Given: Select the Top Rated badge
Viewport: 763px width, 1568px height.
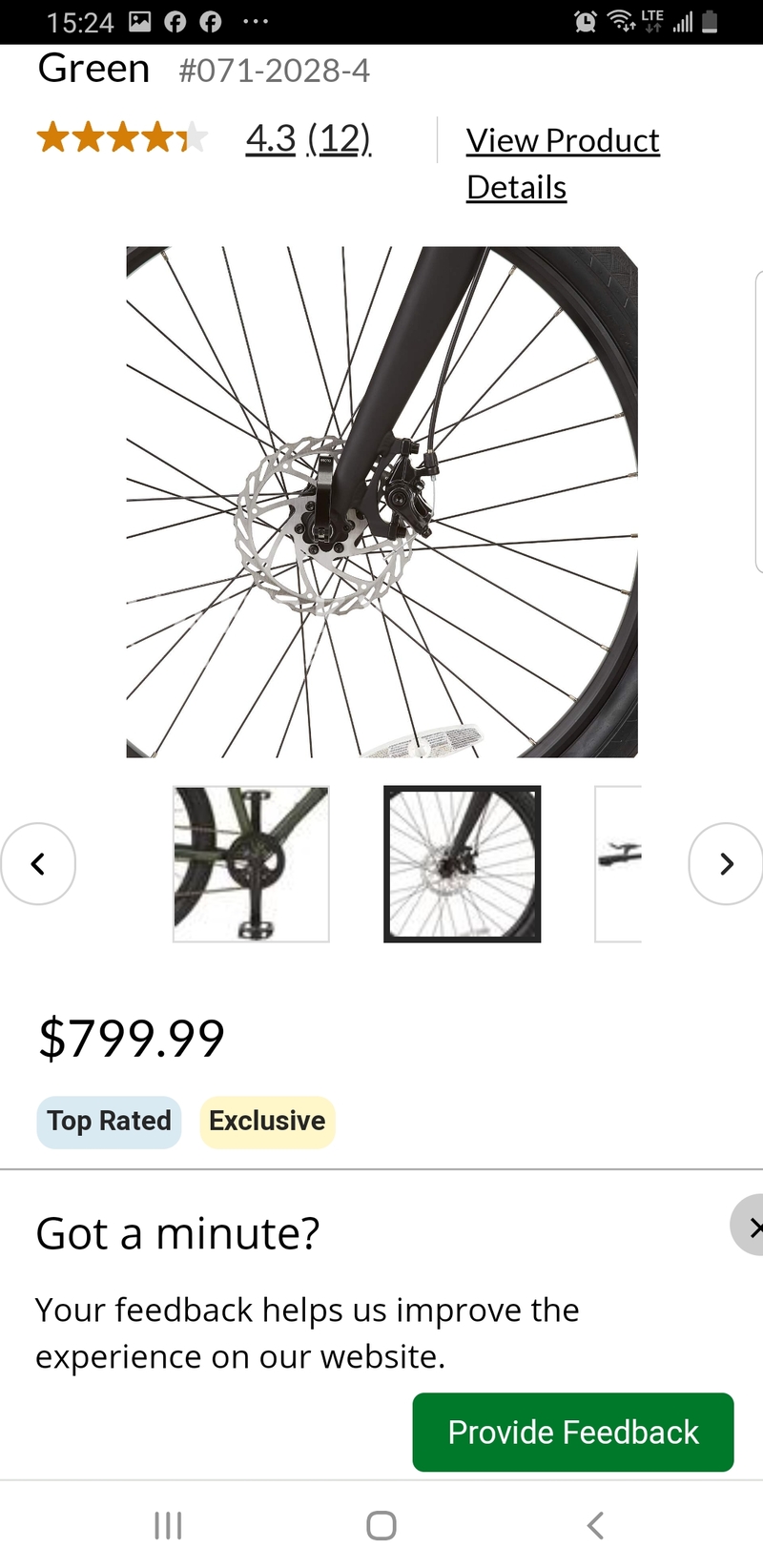Looking at the screenshot, I should point(109,1122).
